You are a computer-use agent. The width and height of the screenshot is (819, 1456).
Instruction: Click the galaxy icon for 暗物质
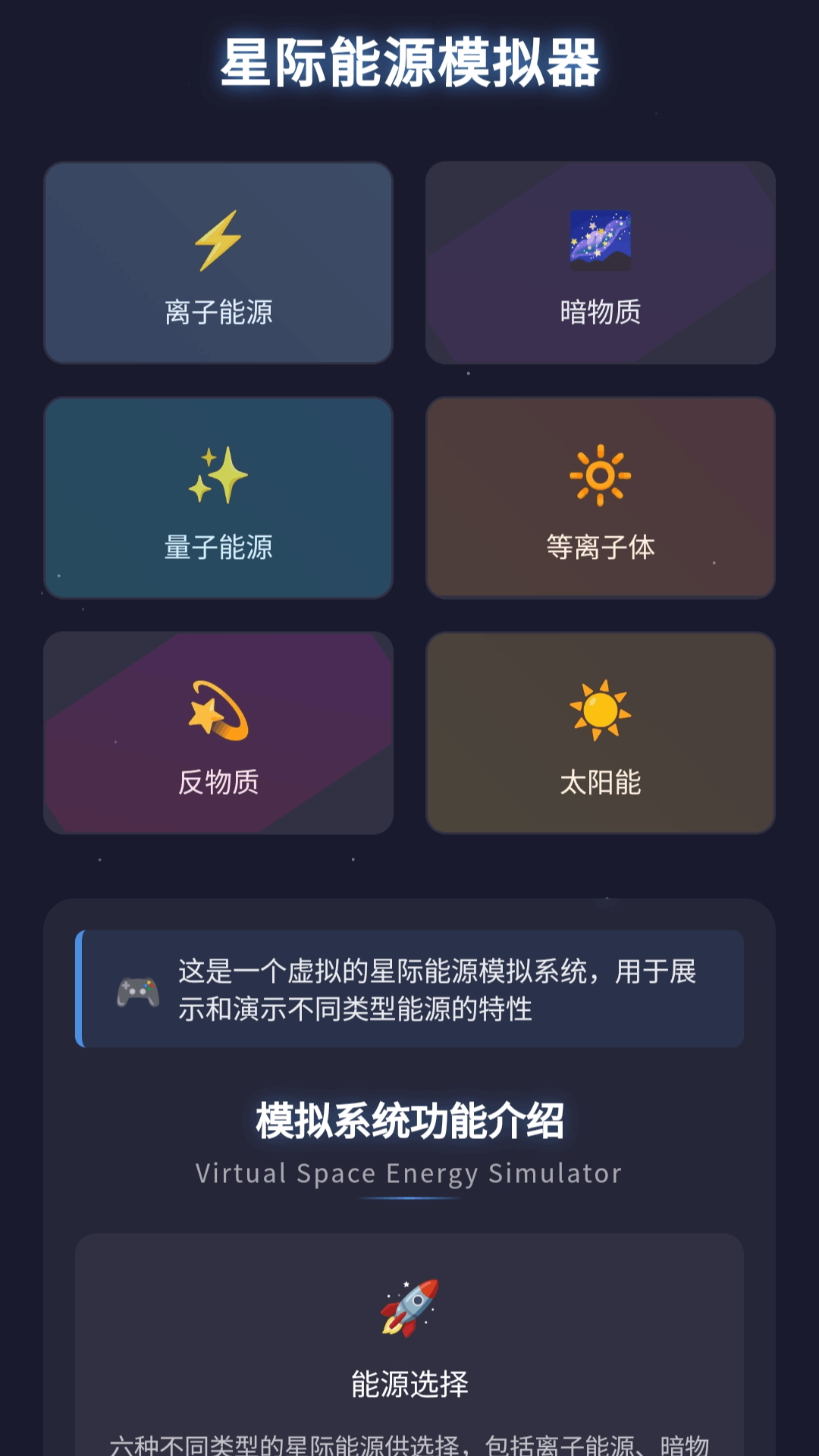pyautogui.click(x=601, y=241)
